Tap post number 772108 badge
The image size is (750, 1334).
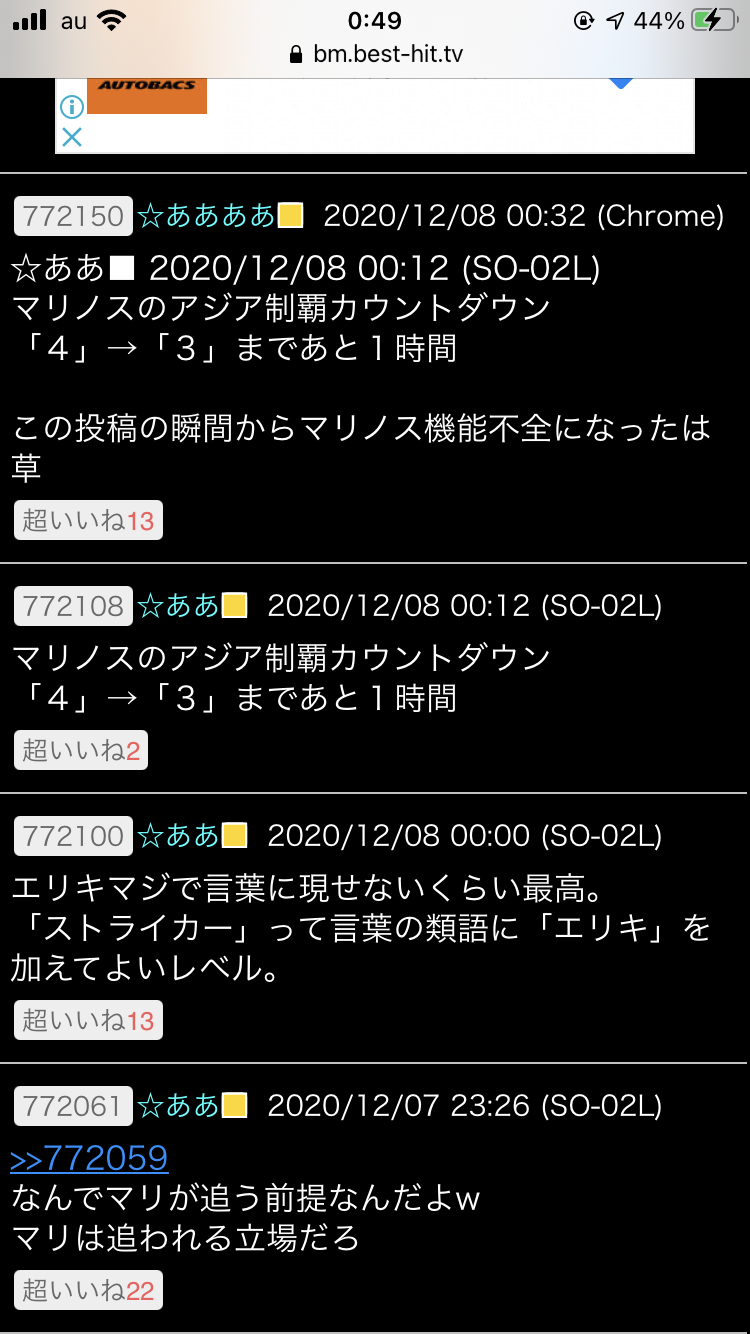pyautogui.click(x=73, y=606)
